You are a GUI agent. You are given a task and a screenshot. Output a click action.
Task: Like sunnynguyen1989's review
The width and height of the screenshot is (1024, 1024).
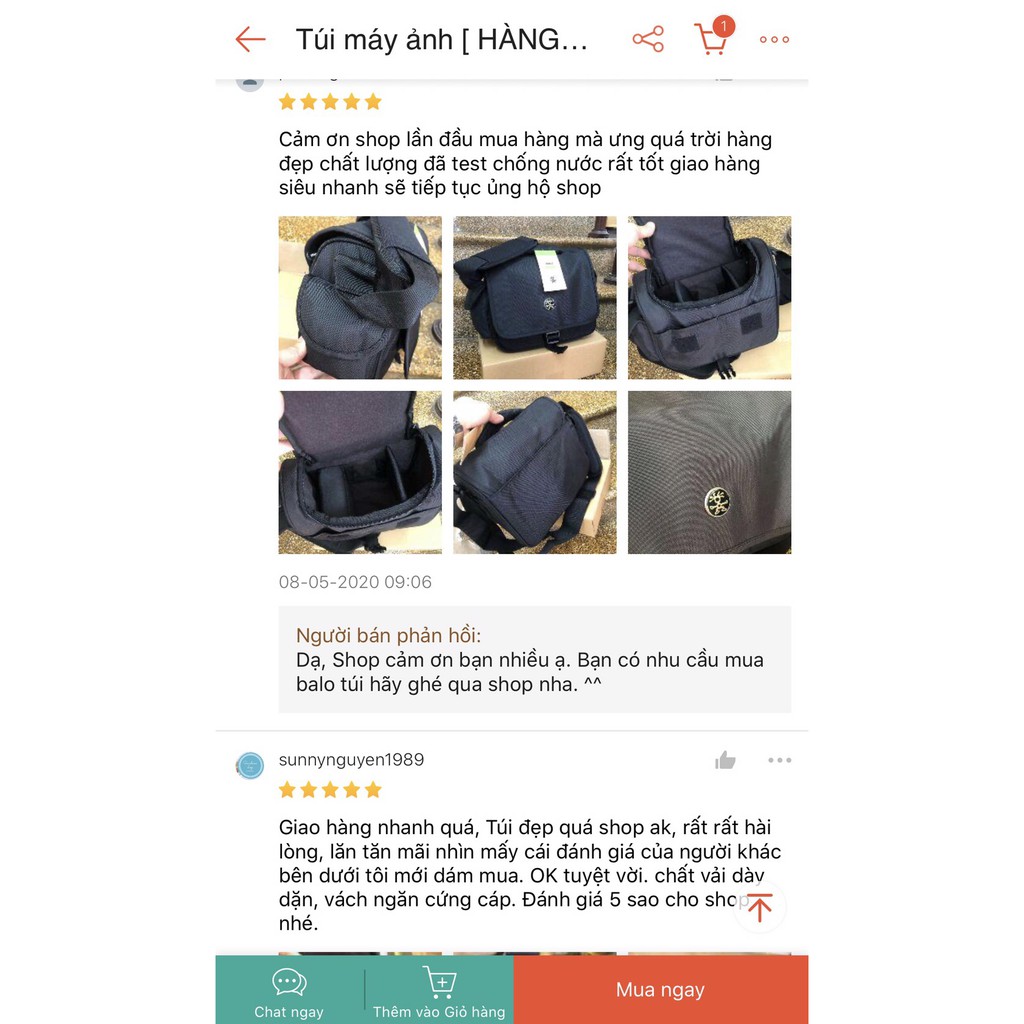tap(725, 761)
